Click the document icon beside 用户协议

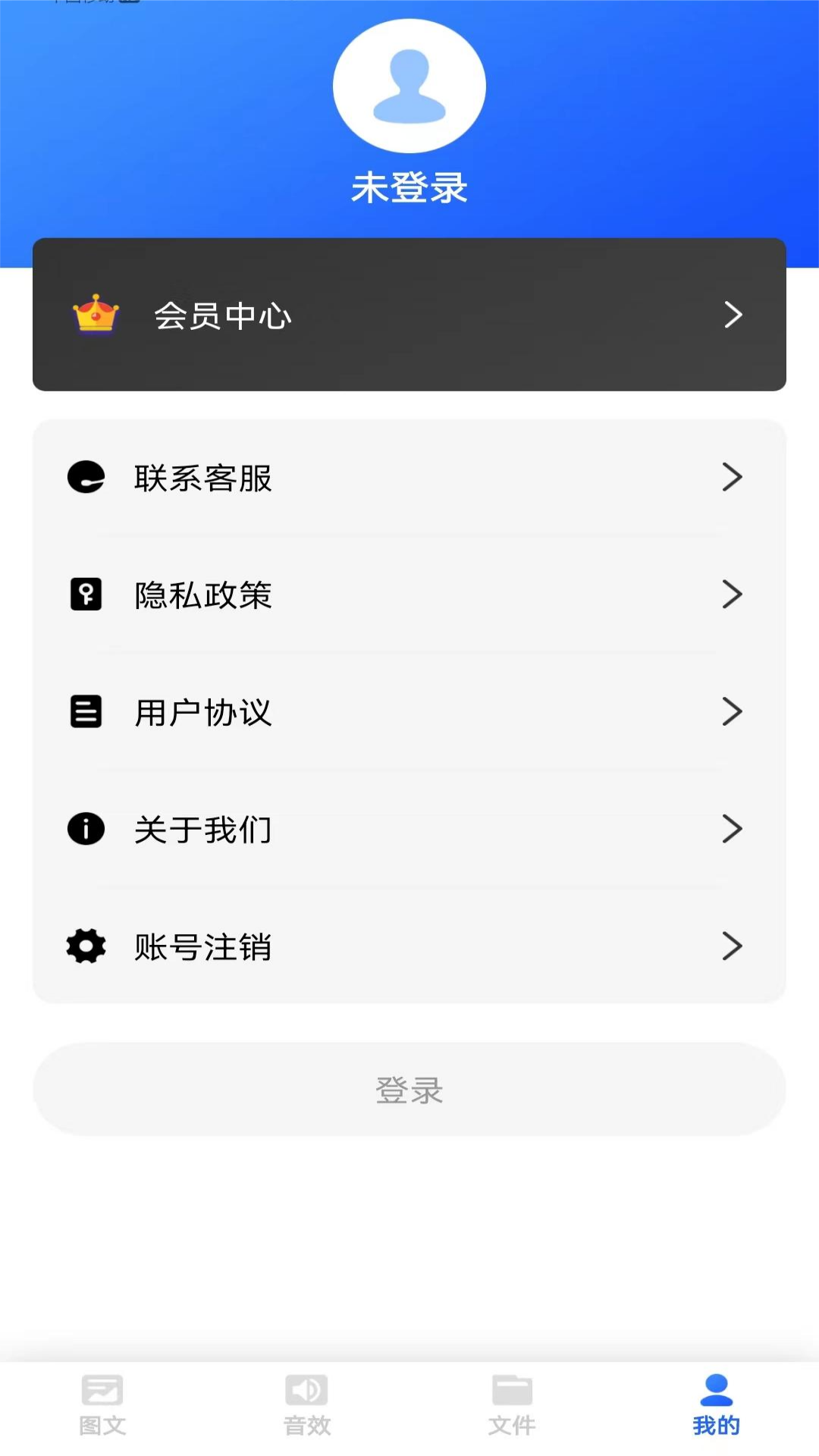pos(85,712)
